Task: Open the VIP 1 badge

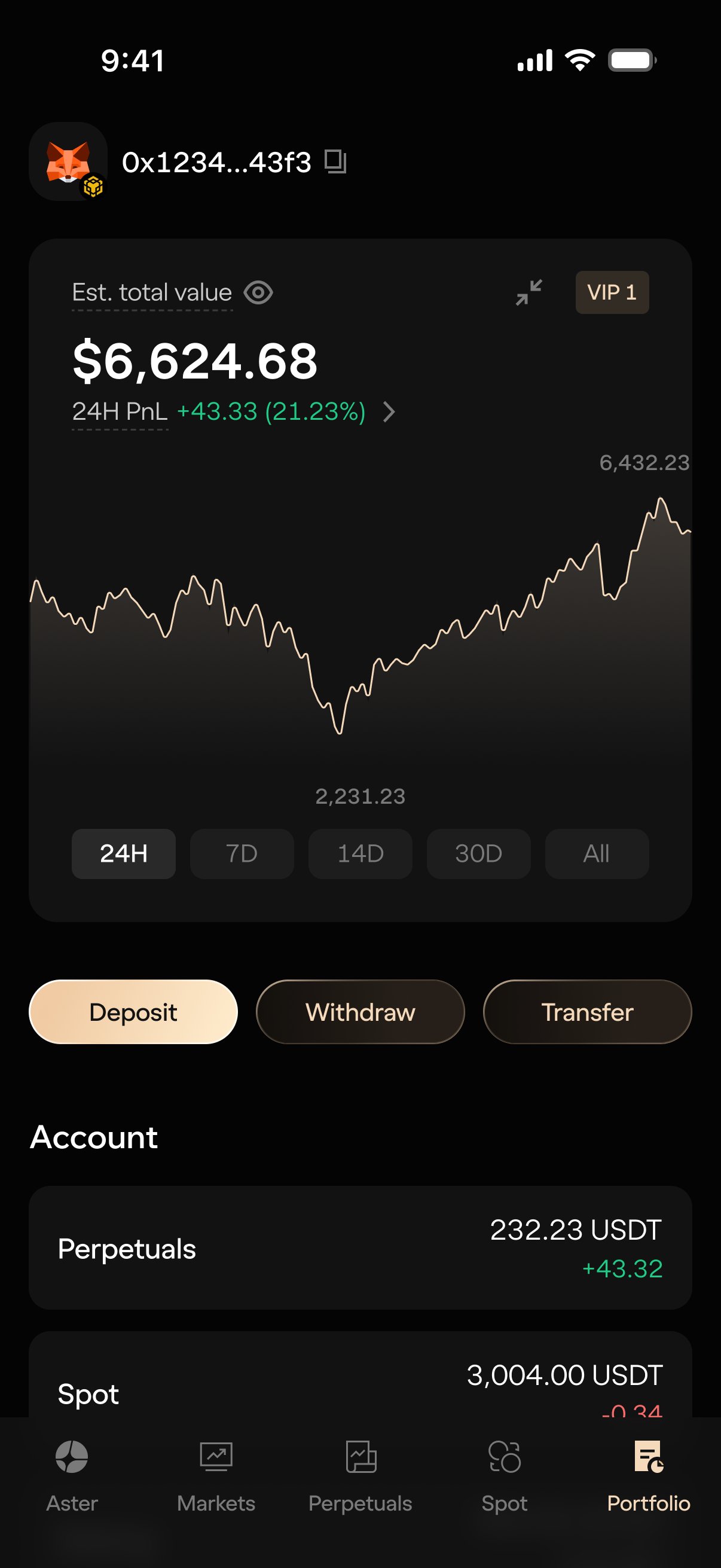Action: pos(612,293)
